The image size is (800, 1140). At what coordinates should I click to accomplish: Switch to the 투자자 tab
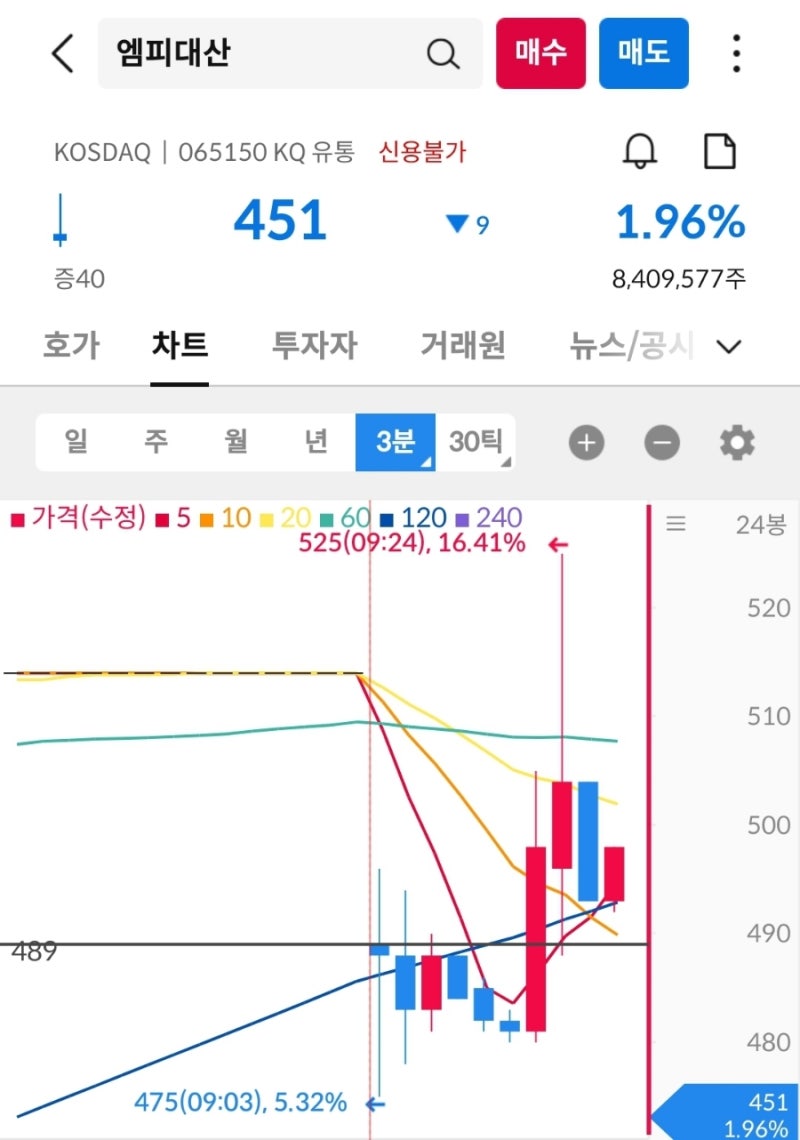(314, 345)
